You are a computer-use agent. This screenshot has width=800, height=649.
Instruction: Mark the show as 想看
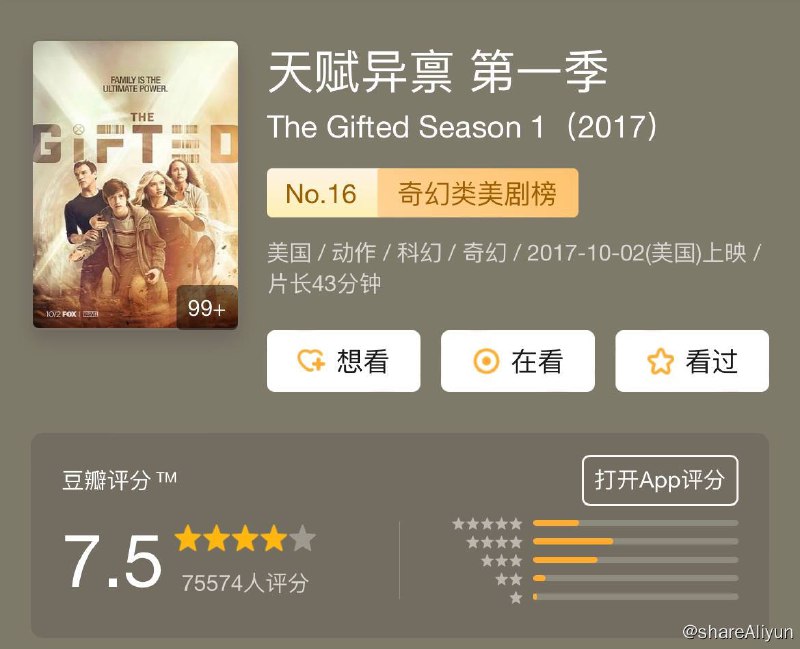[x=343, y=361]
